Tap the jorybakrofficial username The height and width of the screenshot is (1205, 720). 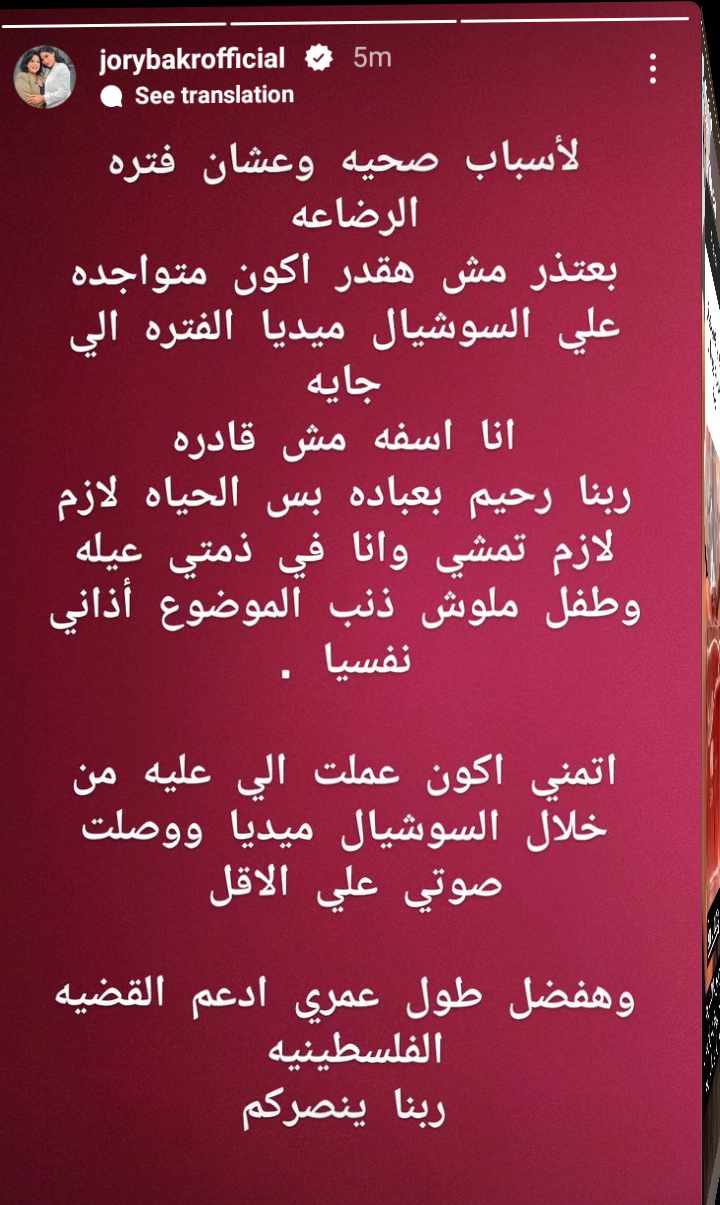(192, 59)
